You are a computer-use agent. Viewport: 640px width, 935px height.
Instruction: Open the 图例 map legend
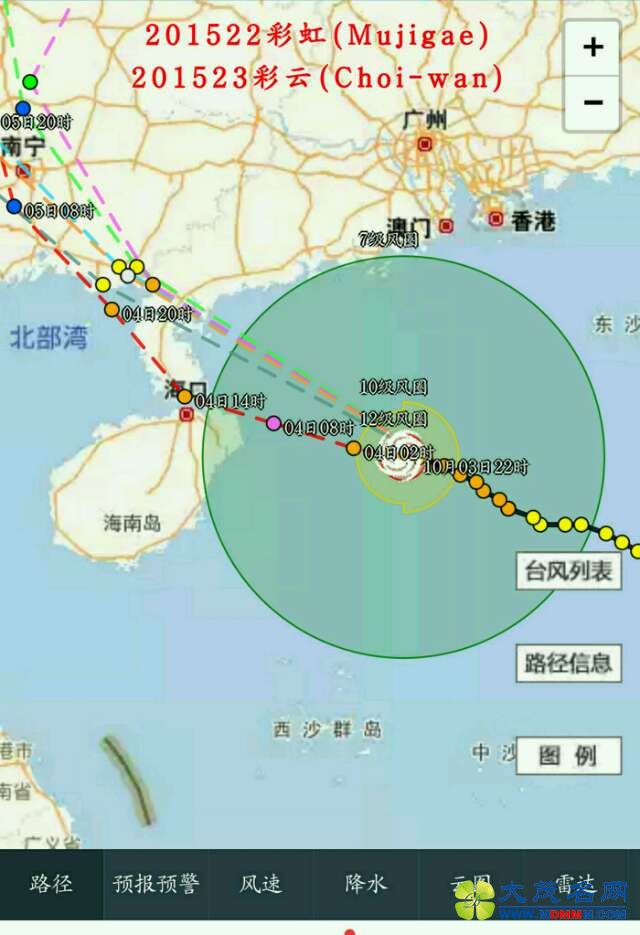point(568,755)
